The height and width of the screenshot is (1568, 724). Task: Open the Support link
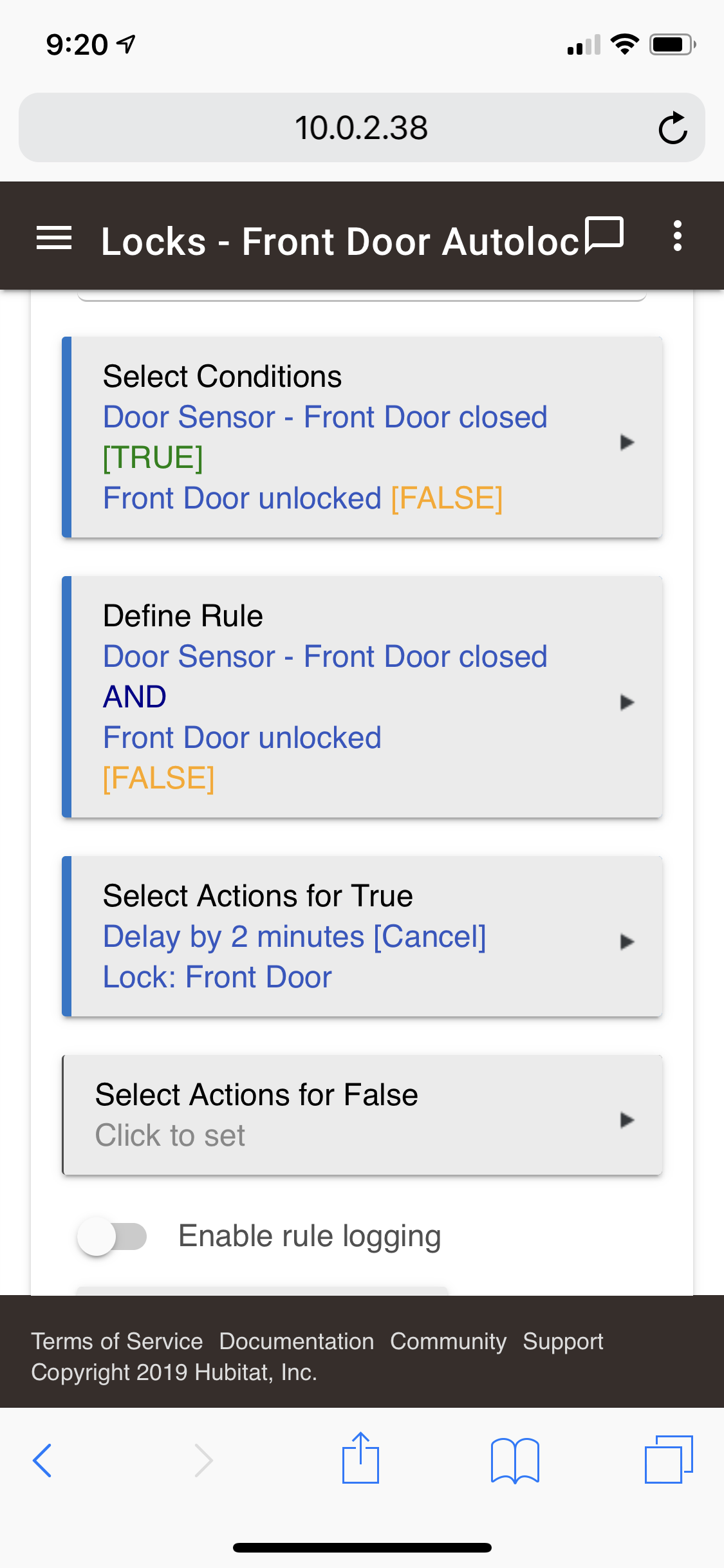click(x=563, y=1341)
